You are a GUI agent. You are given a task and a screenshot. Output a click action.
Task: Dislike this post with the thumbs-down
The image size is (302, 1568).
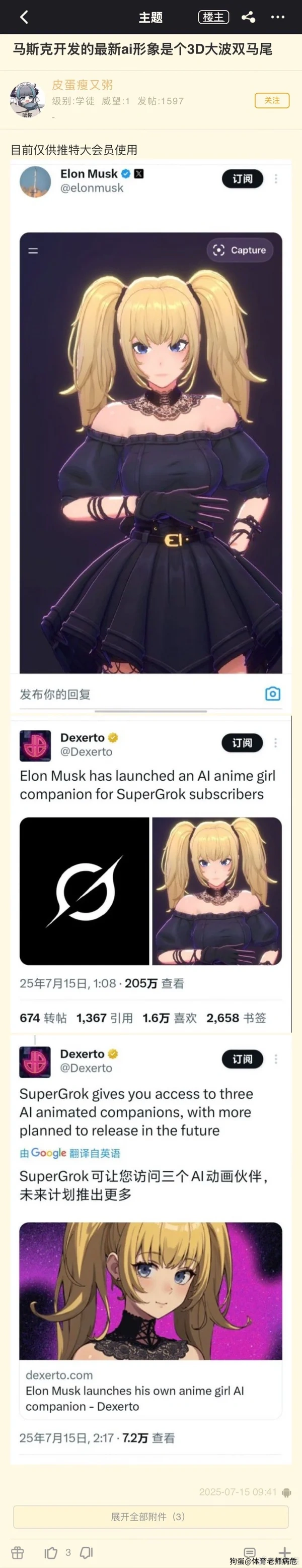pos(87,1552)
